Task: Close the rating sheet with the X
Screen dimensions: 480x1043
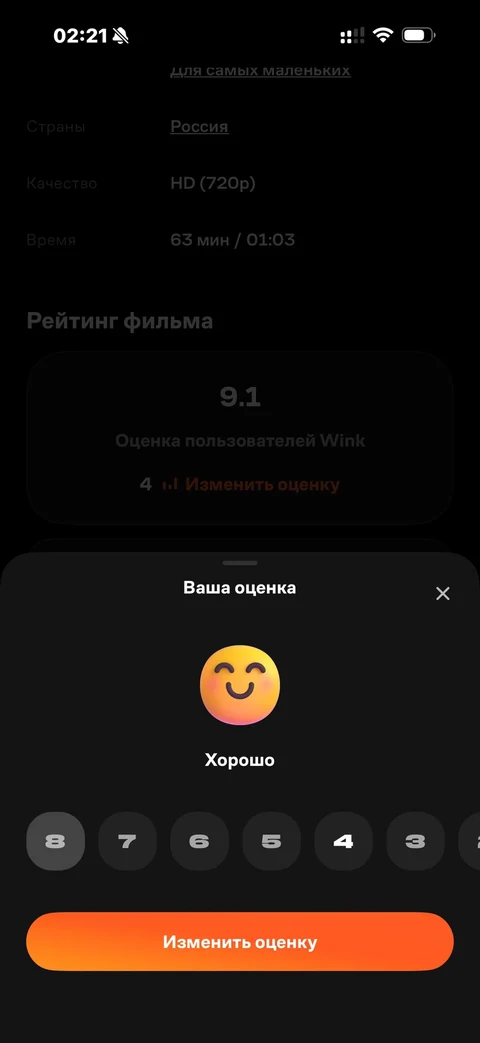Action: [x=443, y=593]
